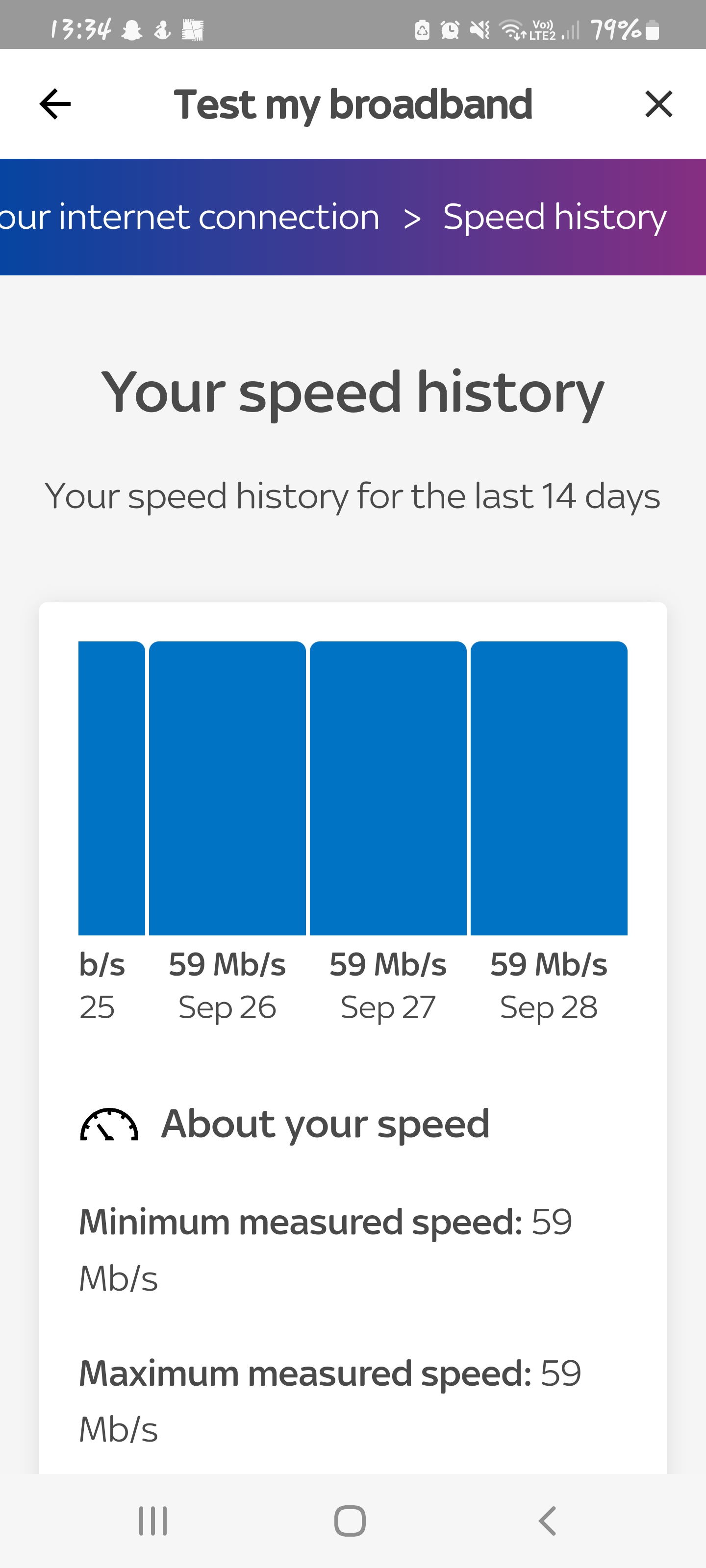Viewport: 706px width, 1568px height.
Task: Tap the recent apps button in navigation bar
Action: 151,1521
